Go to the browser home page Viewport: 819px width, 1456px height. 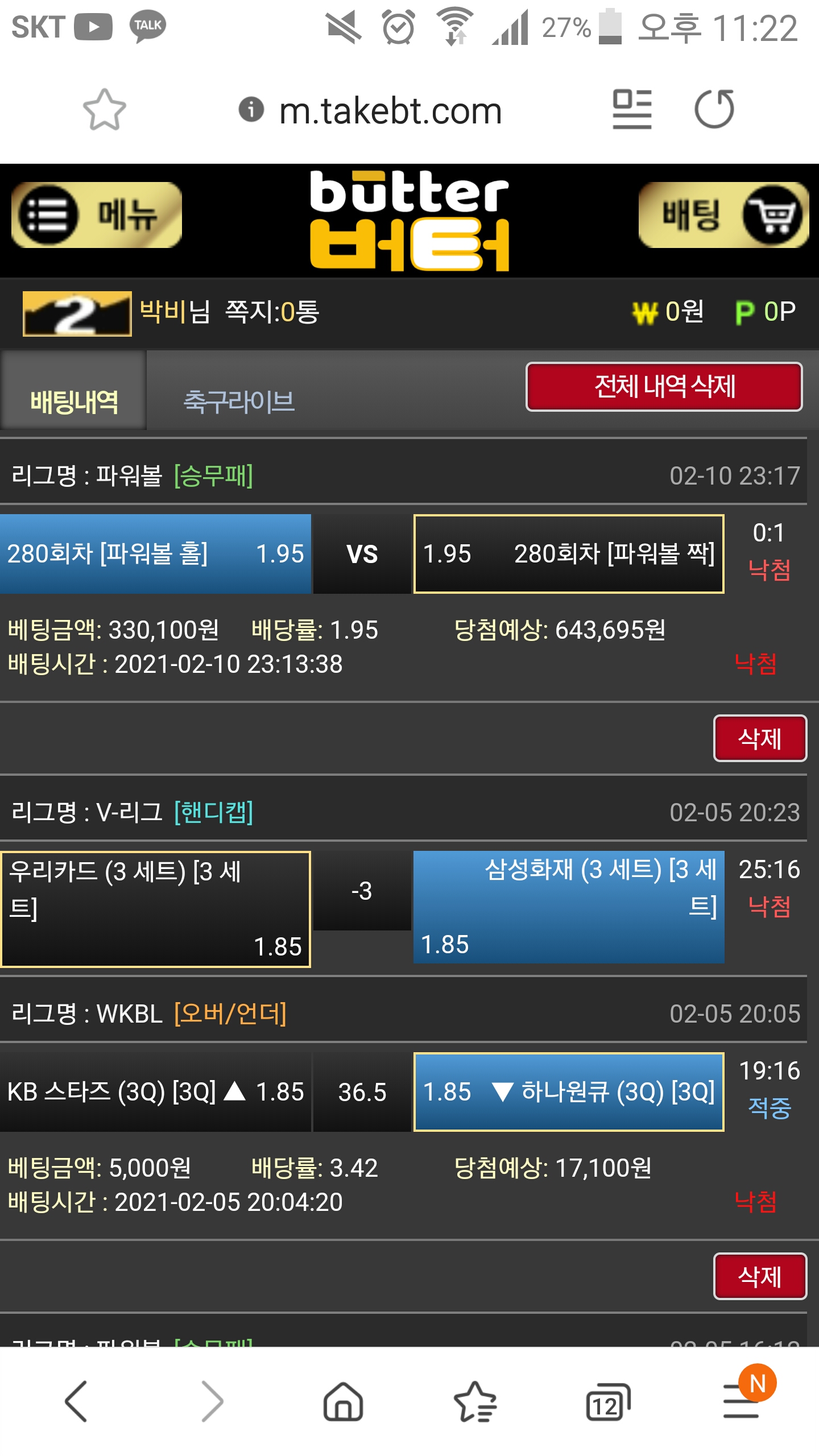point(343,1401)
